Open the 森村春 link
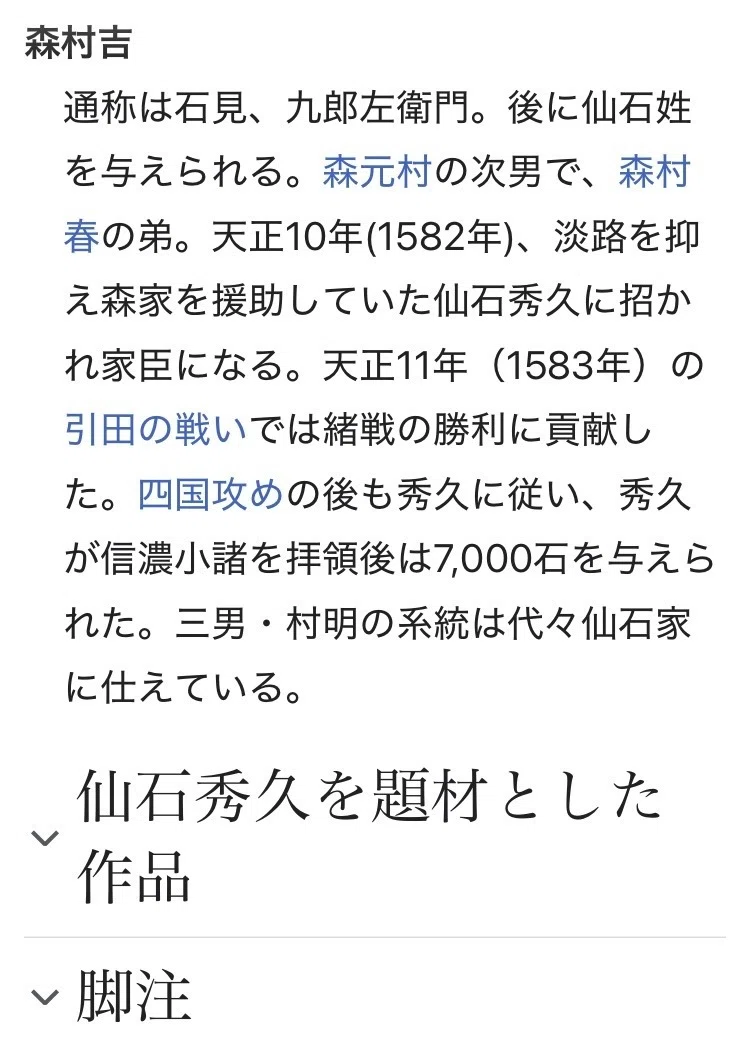 (654, 172)
